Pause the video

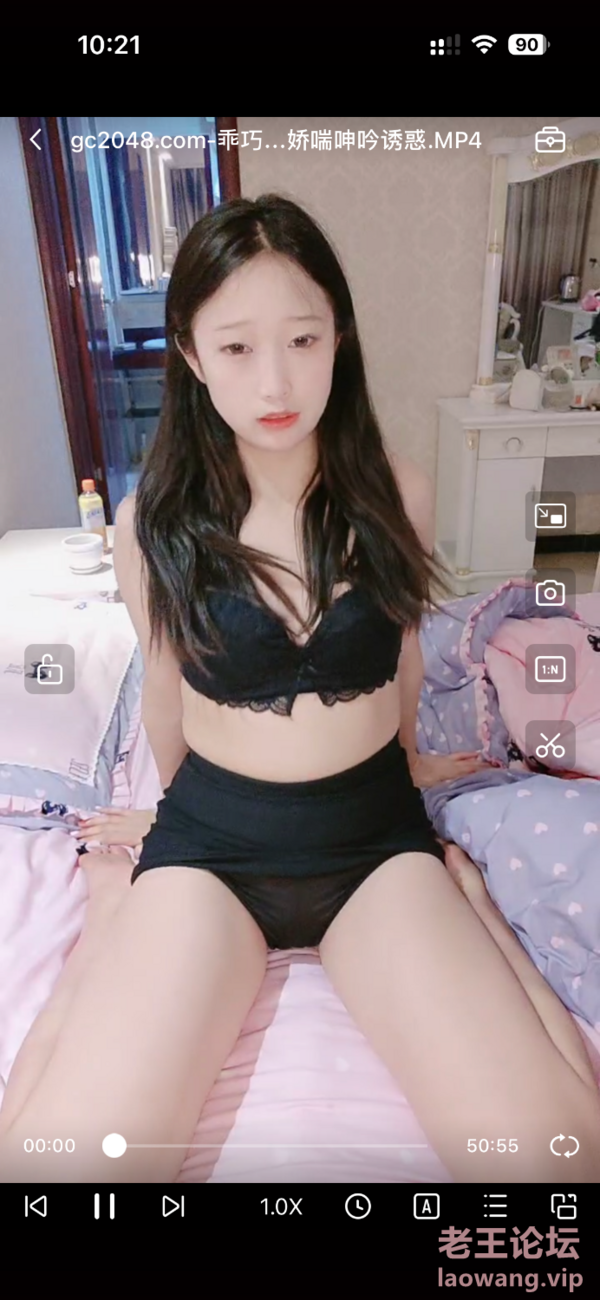pyautogui.click(x=104, y=1207)
